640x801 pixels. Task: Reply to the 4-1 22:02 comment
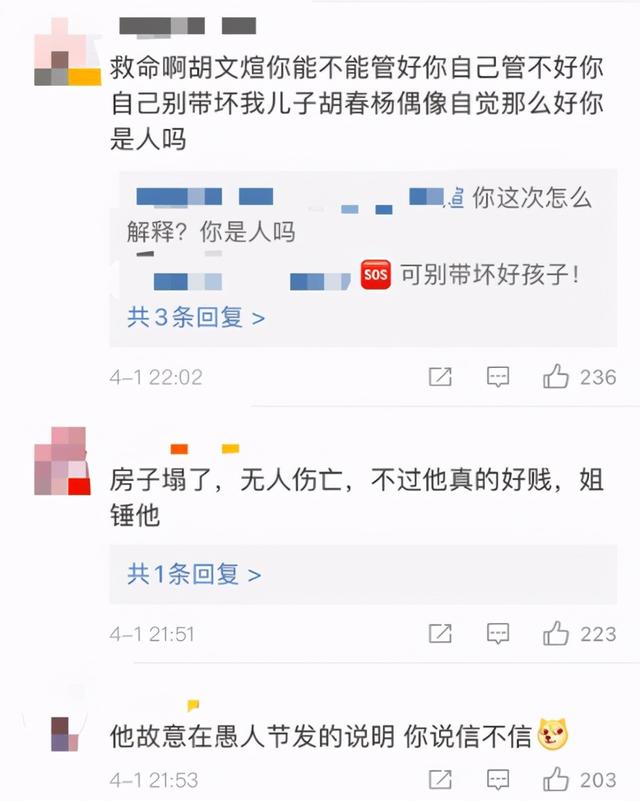498,377
